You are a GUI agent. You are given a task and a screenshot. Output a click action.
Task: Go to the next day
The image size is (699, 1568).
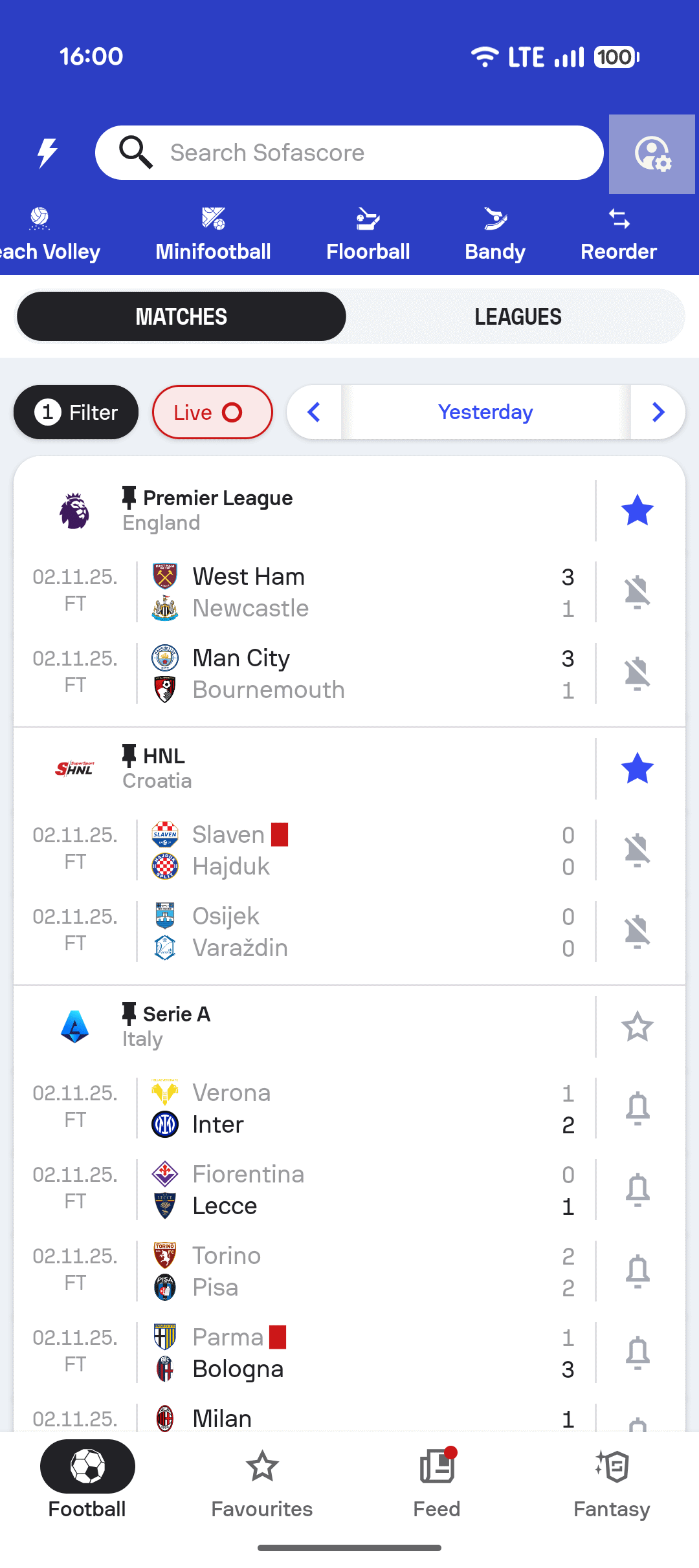(658, 412)
